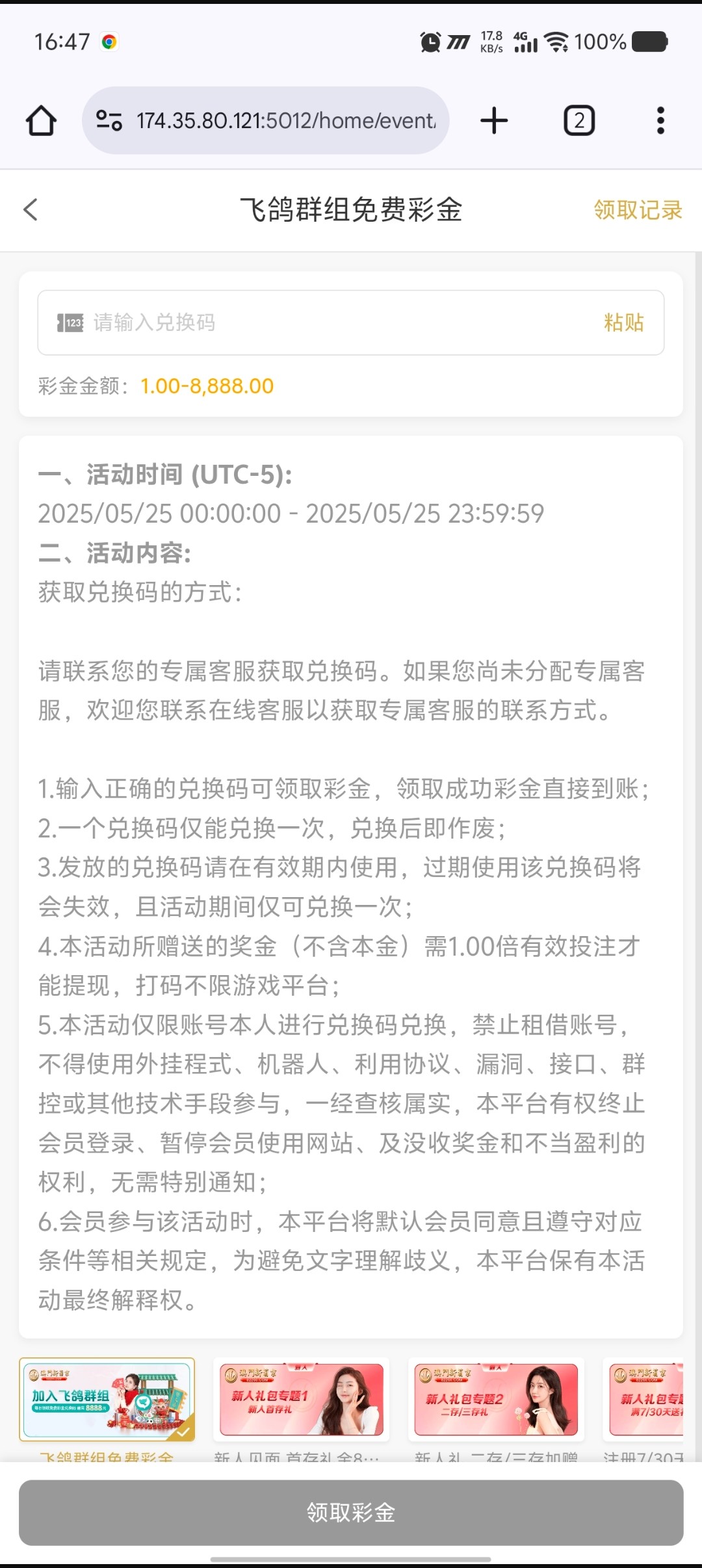Screen dimensions: 702x1568
Task: Open a new browser tab
Action: tap(494, 120)
